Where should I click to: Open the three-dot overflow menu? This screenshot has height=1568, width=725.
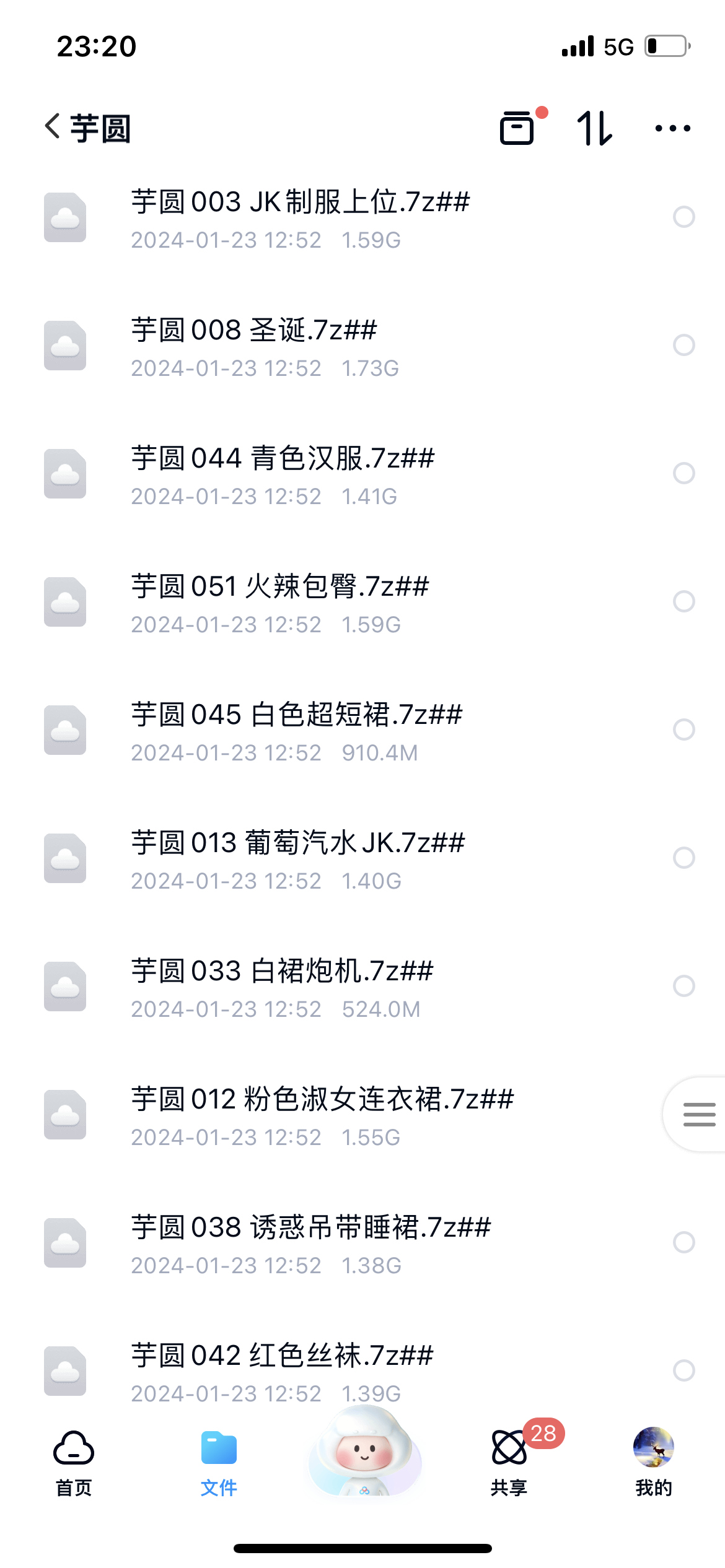[x=672, y=128]
